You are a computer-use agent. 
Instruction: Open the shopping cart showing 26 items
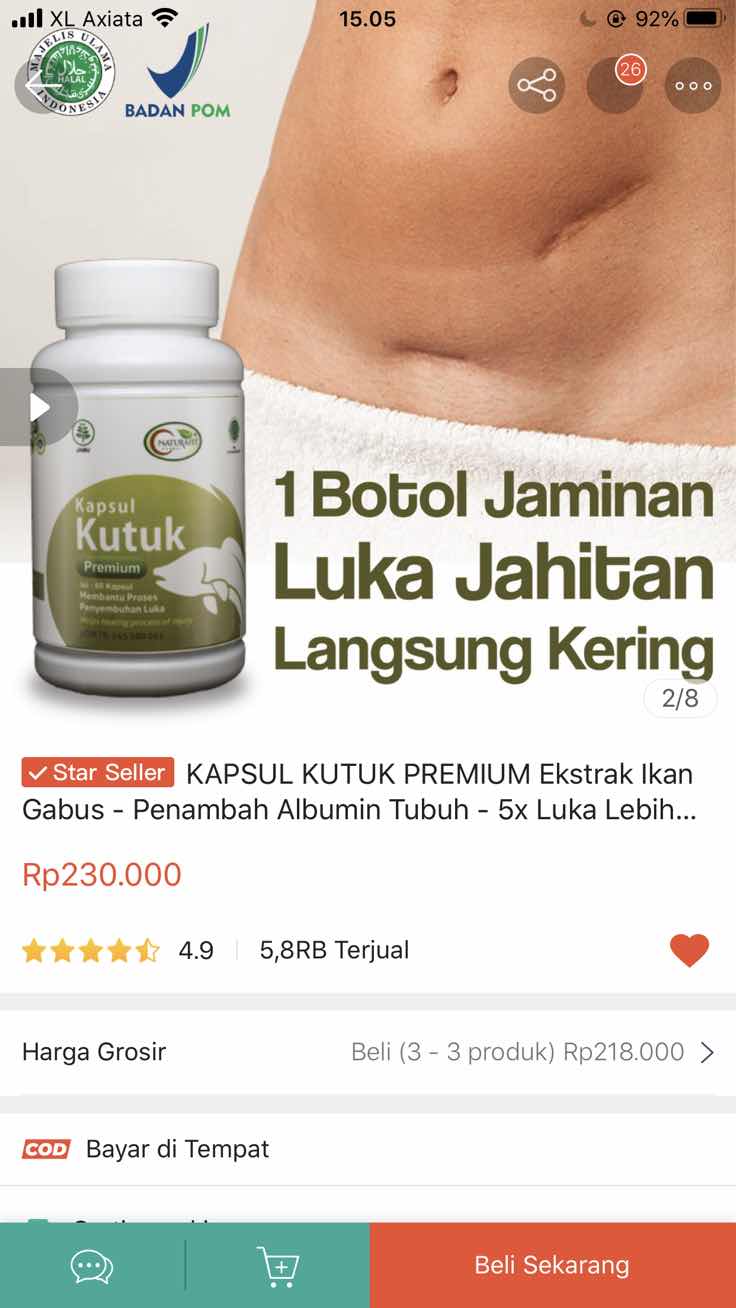point(614,86)
